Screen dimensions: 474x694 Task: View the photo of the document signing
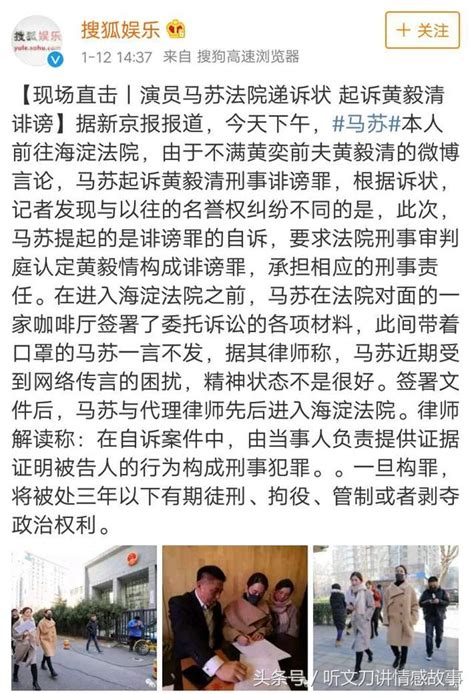point(235,618)
